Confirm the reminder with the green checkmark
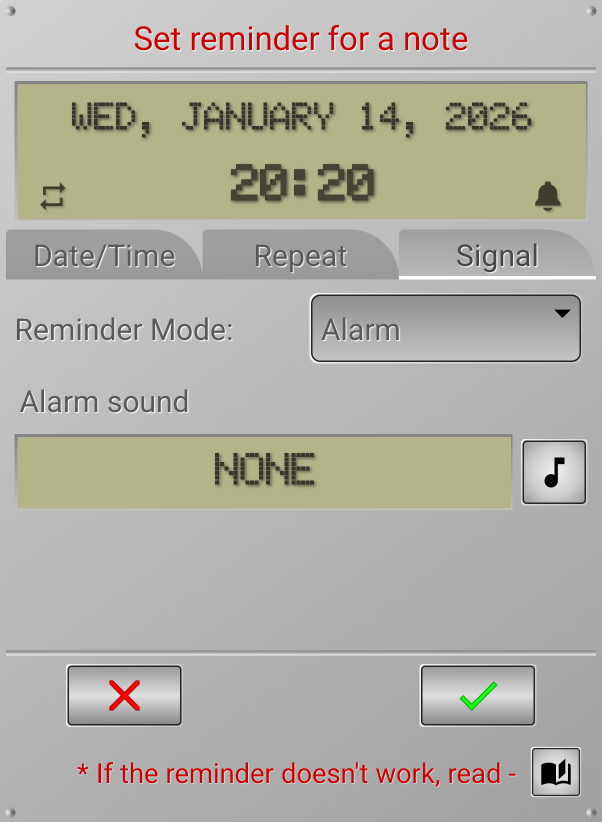This screenshot has width=602, height=822. (x=478, y=695)
